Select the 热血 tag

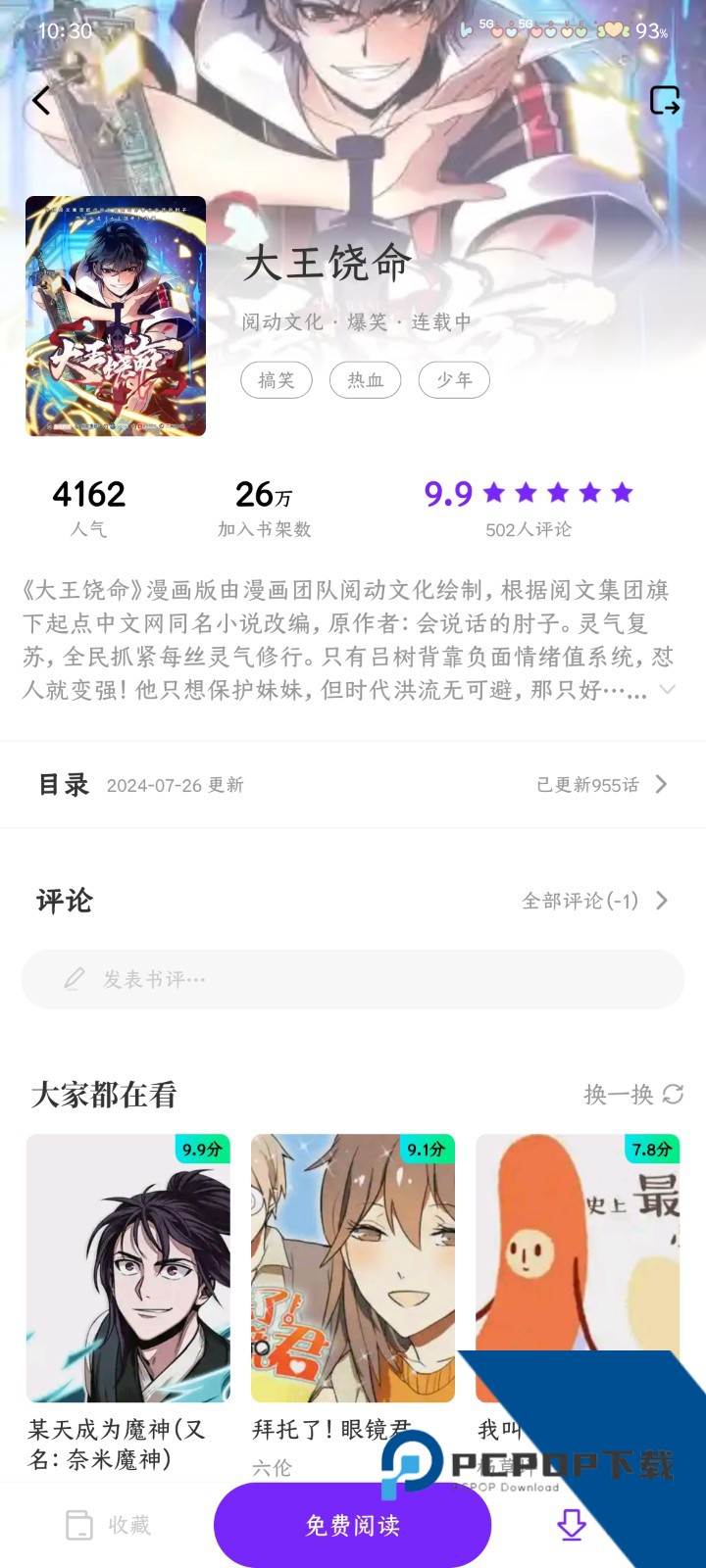click(365, 380)
